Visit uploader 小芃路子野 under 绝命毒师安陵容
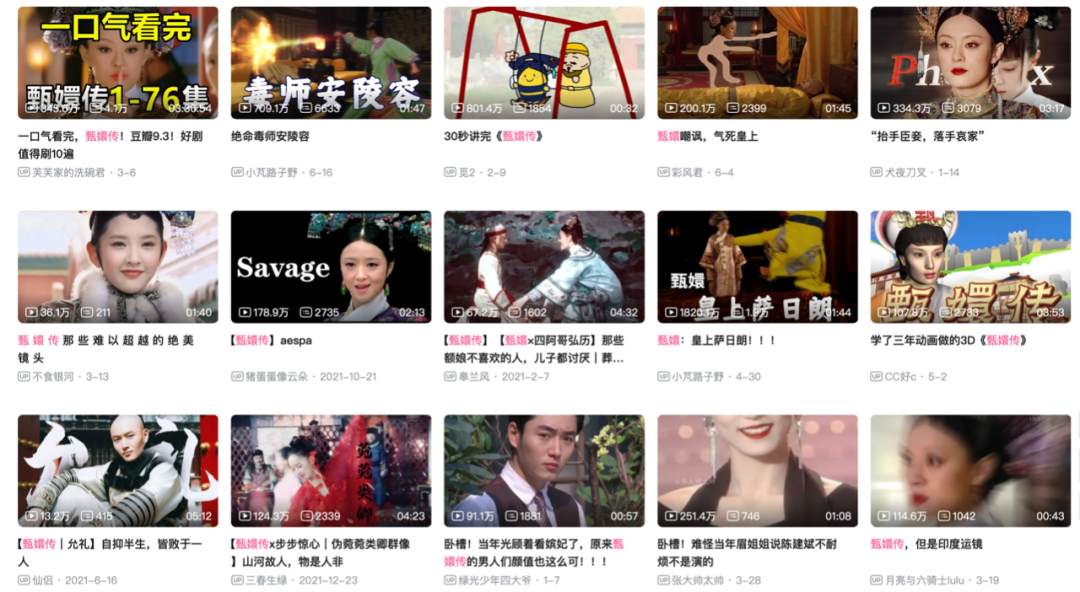Image resolution: width=1080 pixels, height=592 pixels. pyautogui.click(x=271, y=173)
